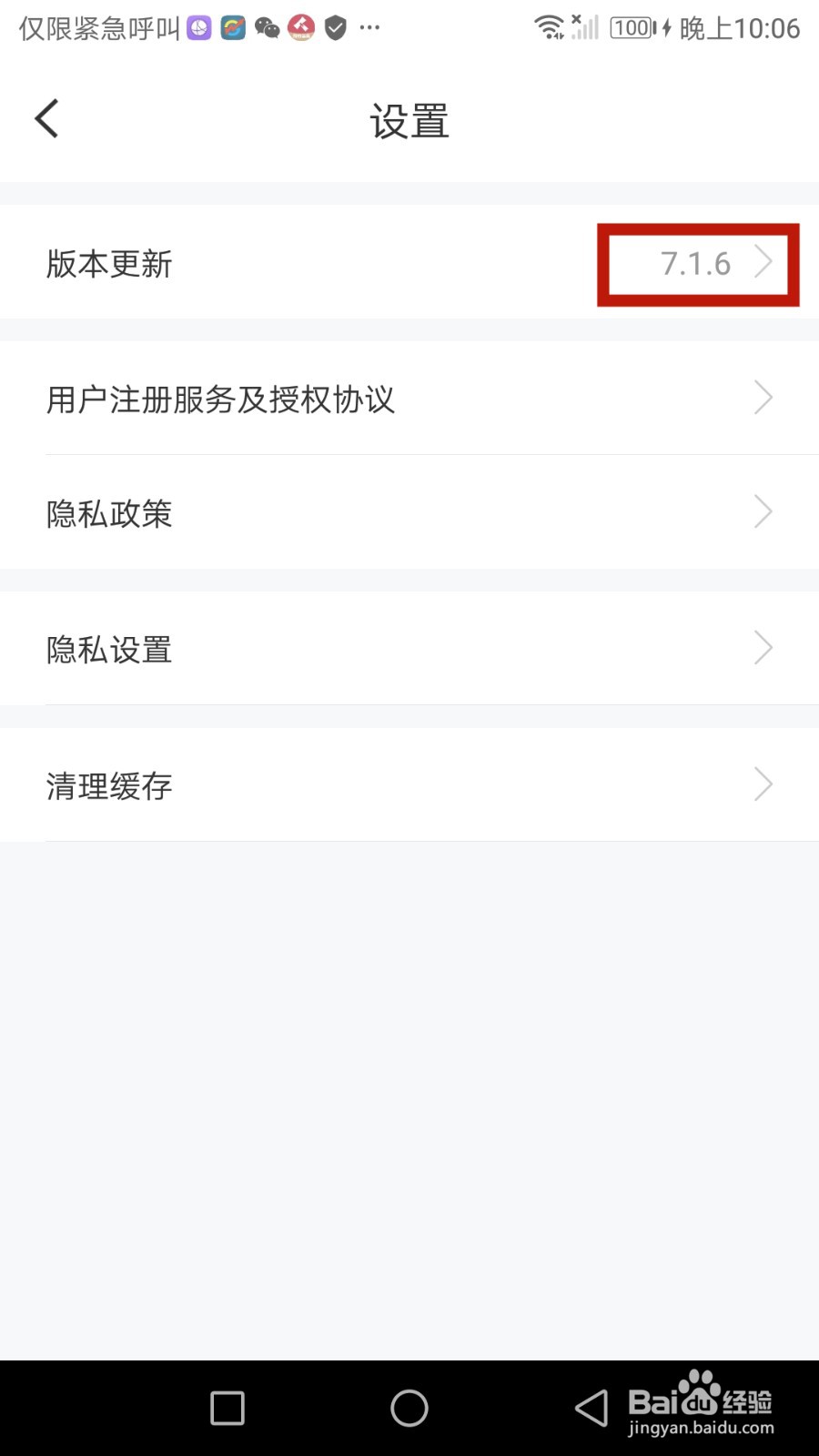Open the 隐私设置 menu entry
Image resolution: width=819 pixels, height=1456 pixels.
108,649
